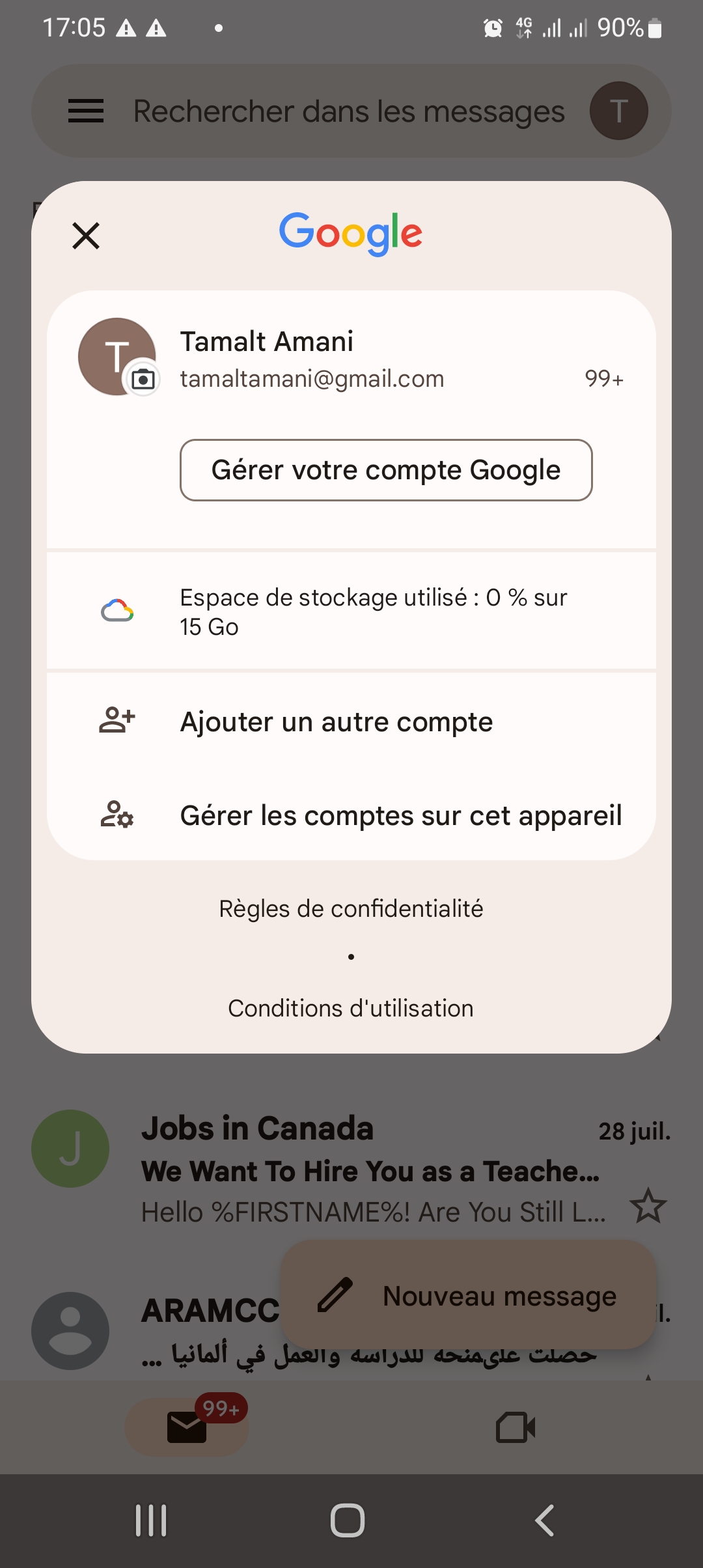Image resolution: width=703 pixels, height=1568 pixels.
Task: Change profile photo via camera badge
Action: click(x=143, y=378)
